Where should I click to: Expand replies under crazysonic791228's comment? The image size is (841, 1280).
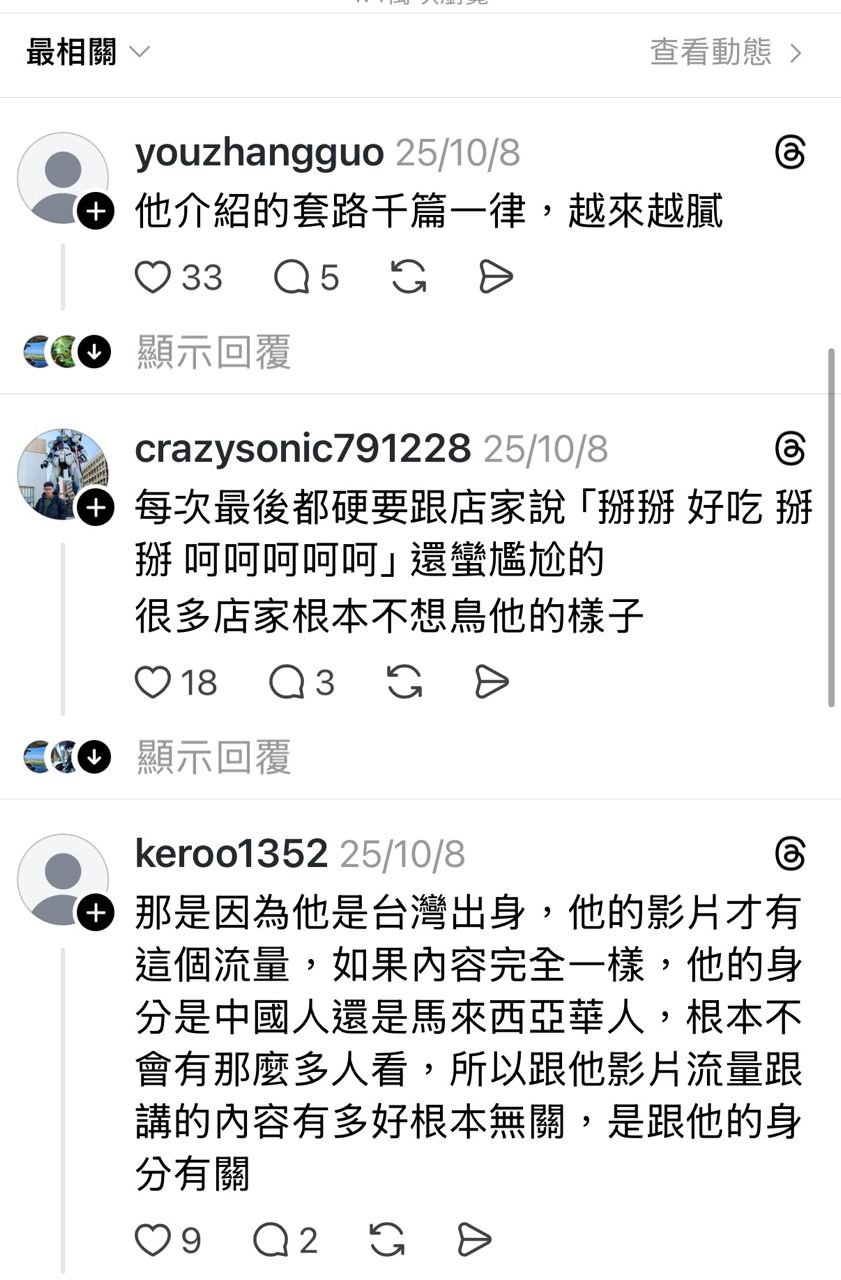point(213,757)
